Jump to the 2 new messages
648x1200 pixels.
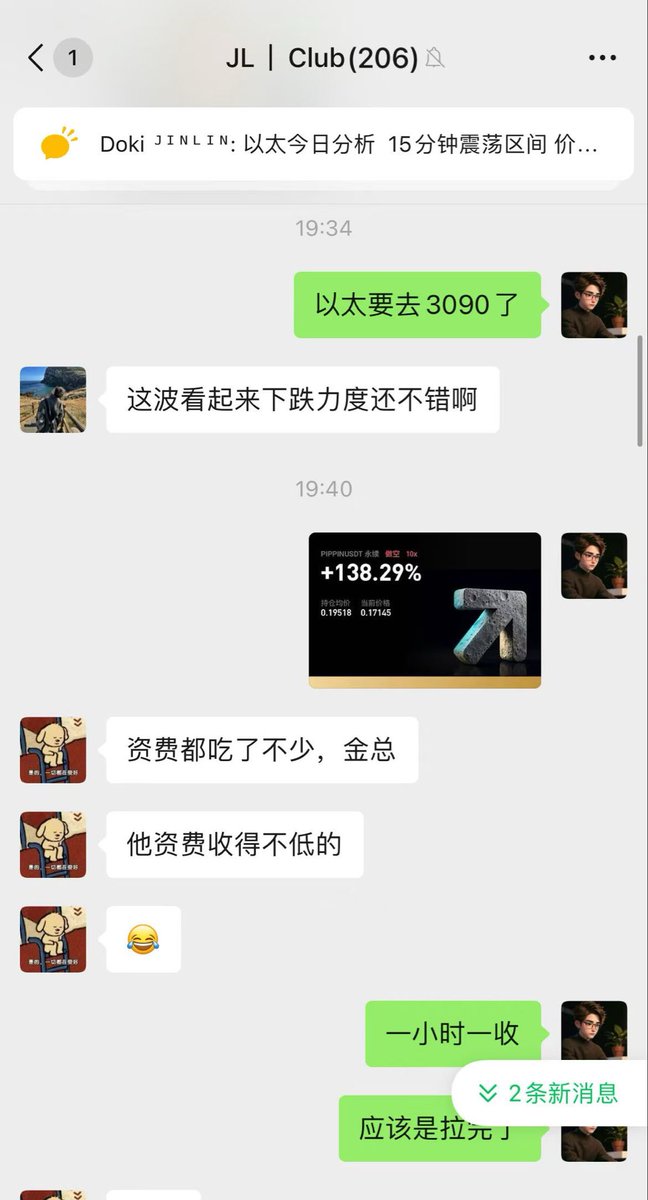tap(548, 1093)
